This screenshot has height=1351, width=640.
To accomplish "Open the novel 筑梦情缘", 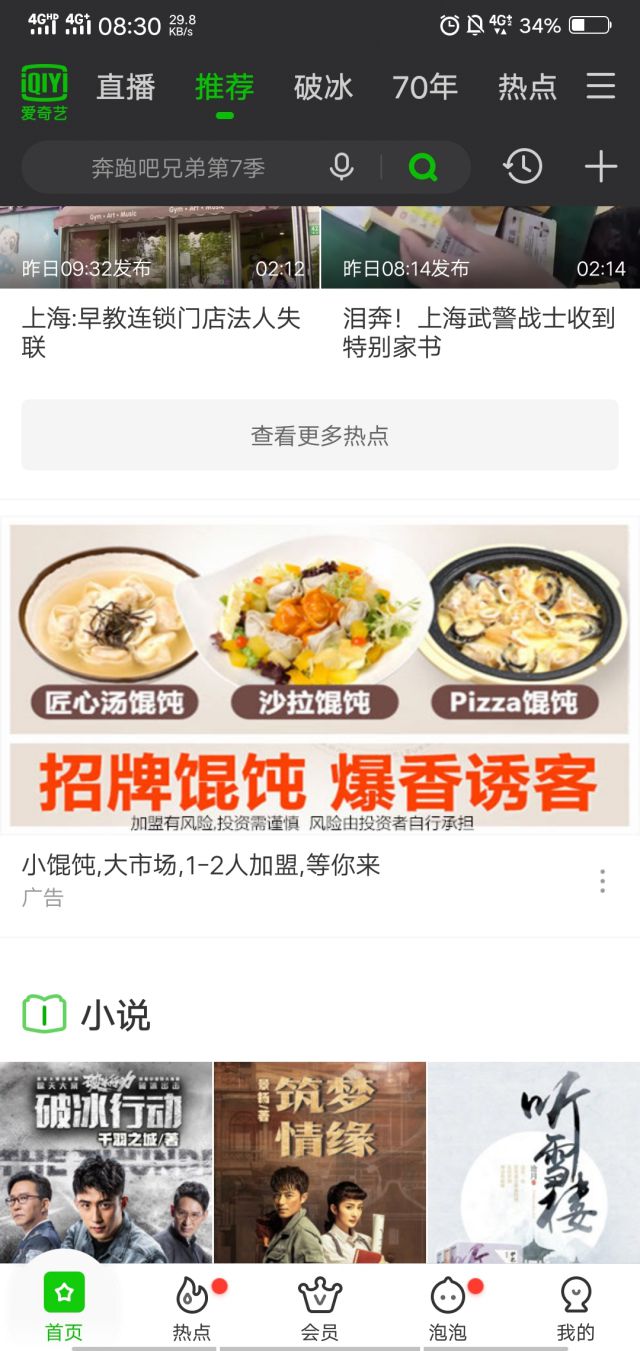I will [320, 1160].
